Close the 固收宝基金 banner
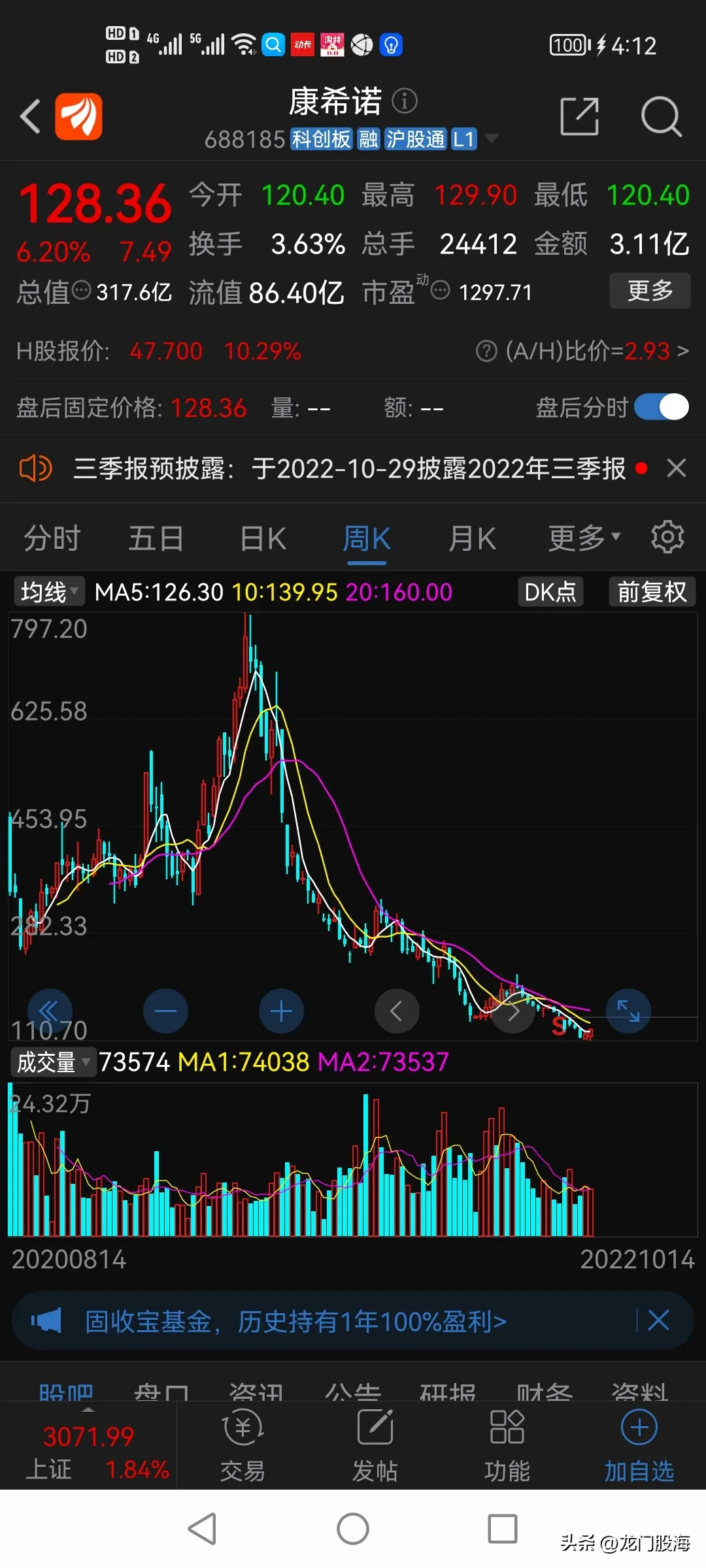706x1568 pixels. coord(658,1320)
